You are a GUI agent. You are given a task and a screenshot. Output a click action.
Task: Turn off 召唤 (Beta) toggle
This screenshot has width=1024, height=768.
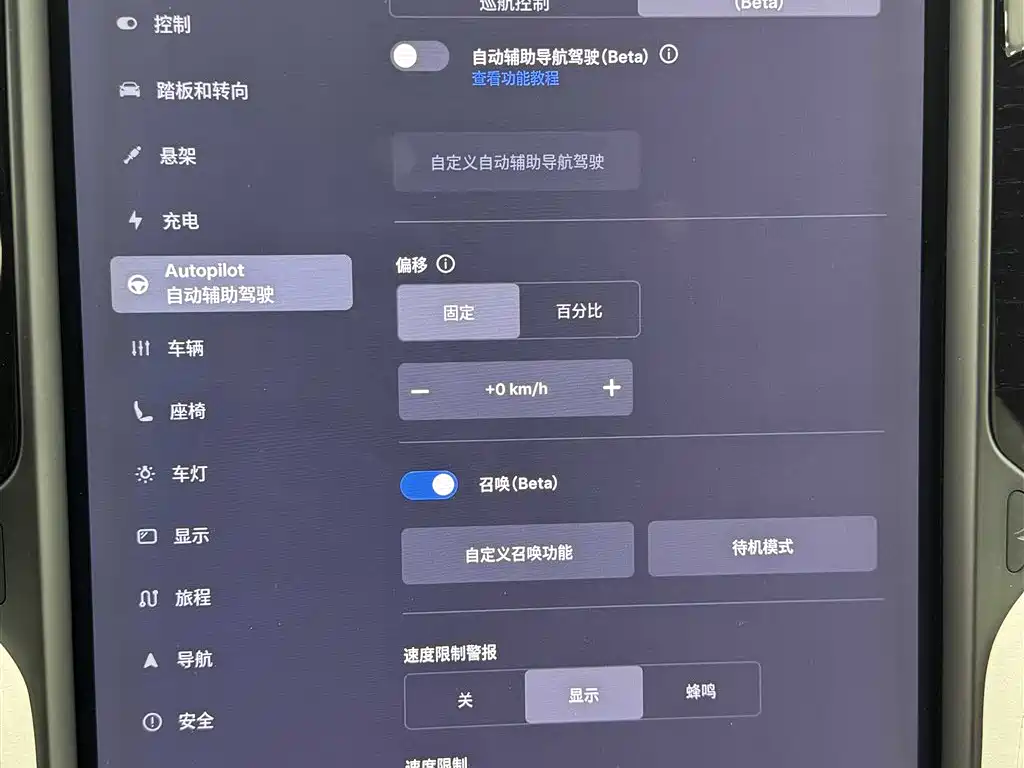click(429, 485)
